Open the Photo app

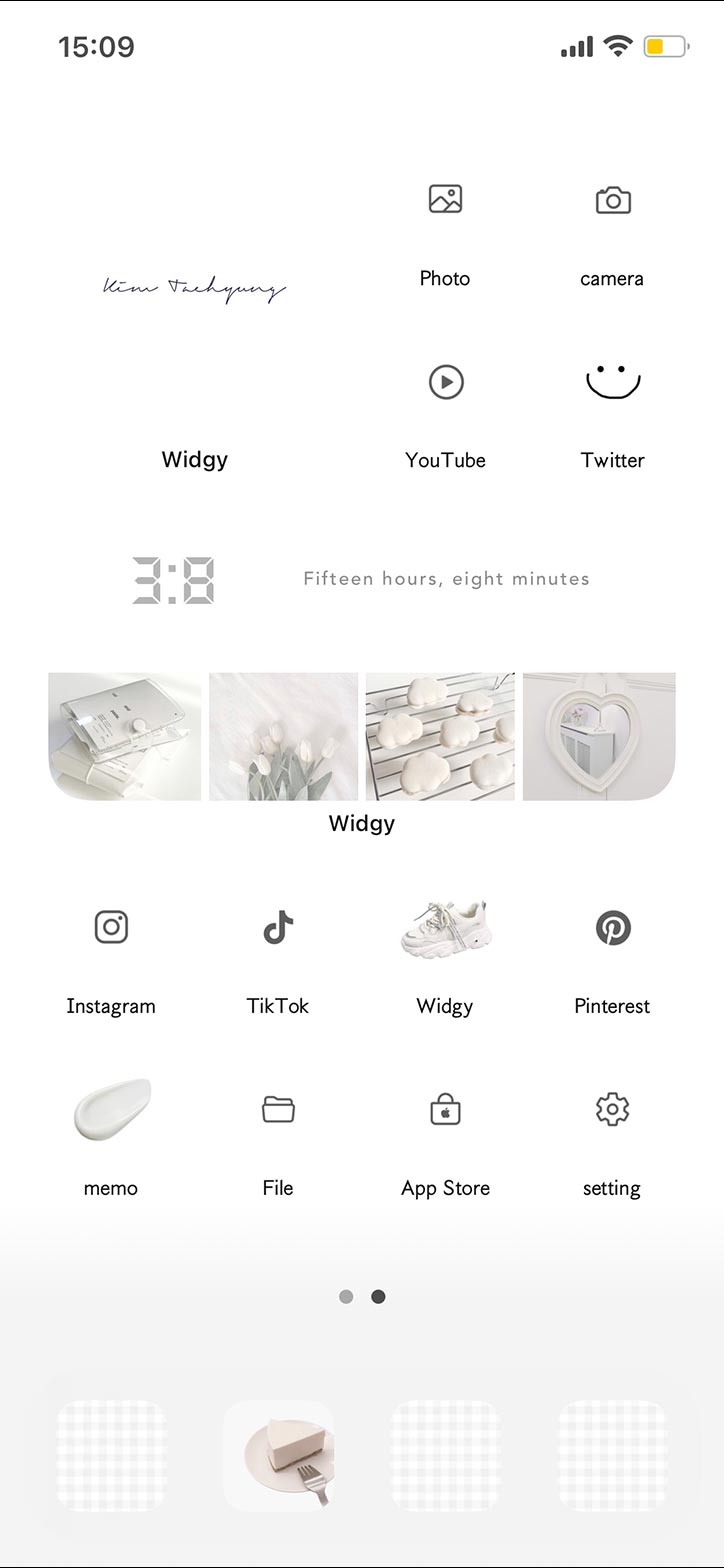(445, 199)
